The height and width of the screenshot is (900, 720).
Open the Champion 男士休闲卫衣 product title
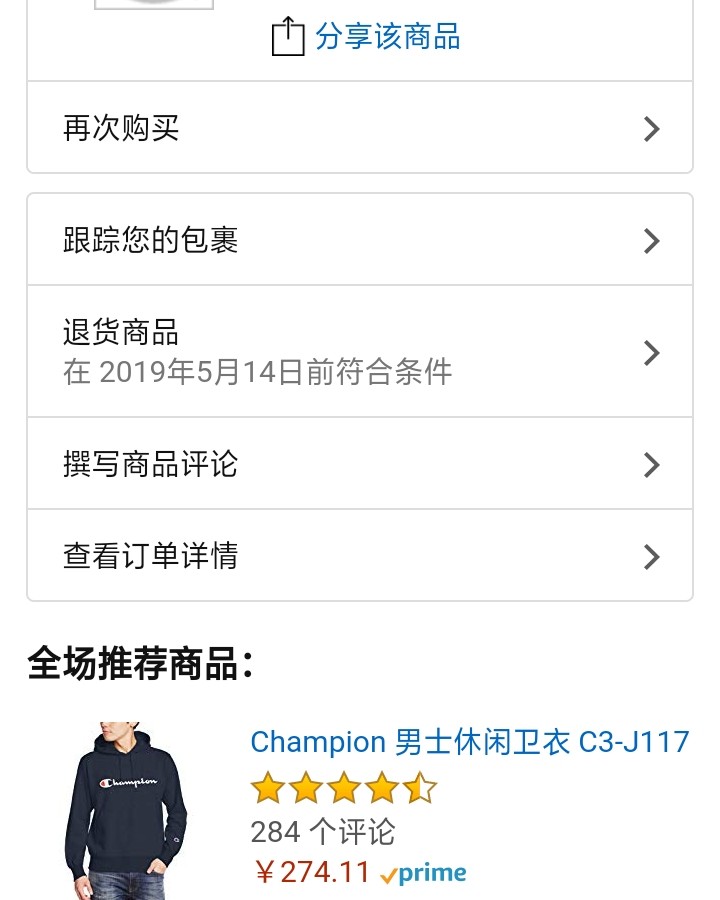pyautogui.click(x=469, y=742)
